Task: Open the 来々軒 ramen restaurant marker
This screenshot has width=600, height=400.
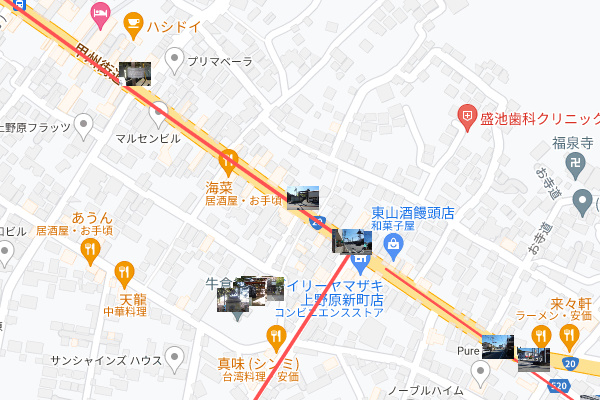Action: (x=541, y=336)
